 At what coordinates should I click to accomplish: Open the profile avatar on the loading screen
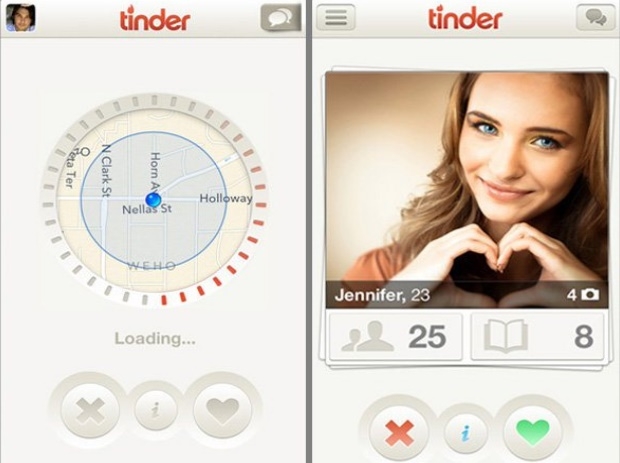click(x=20, y=17)
